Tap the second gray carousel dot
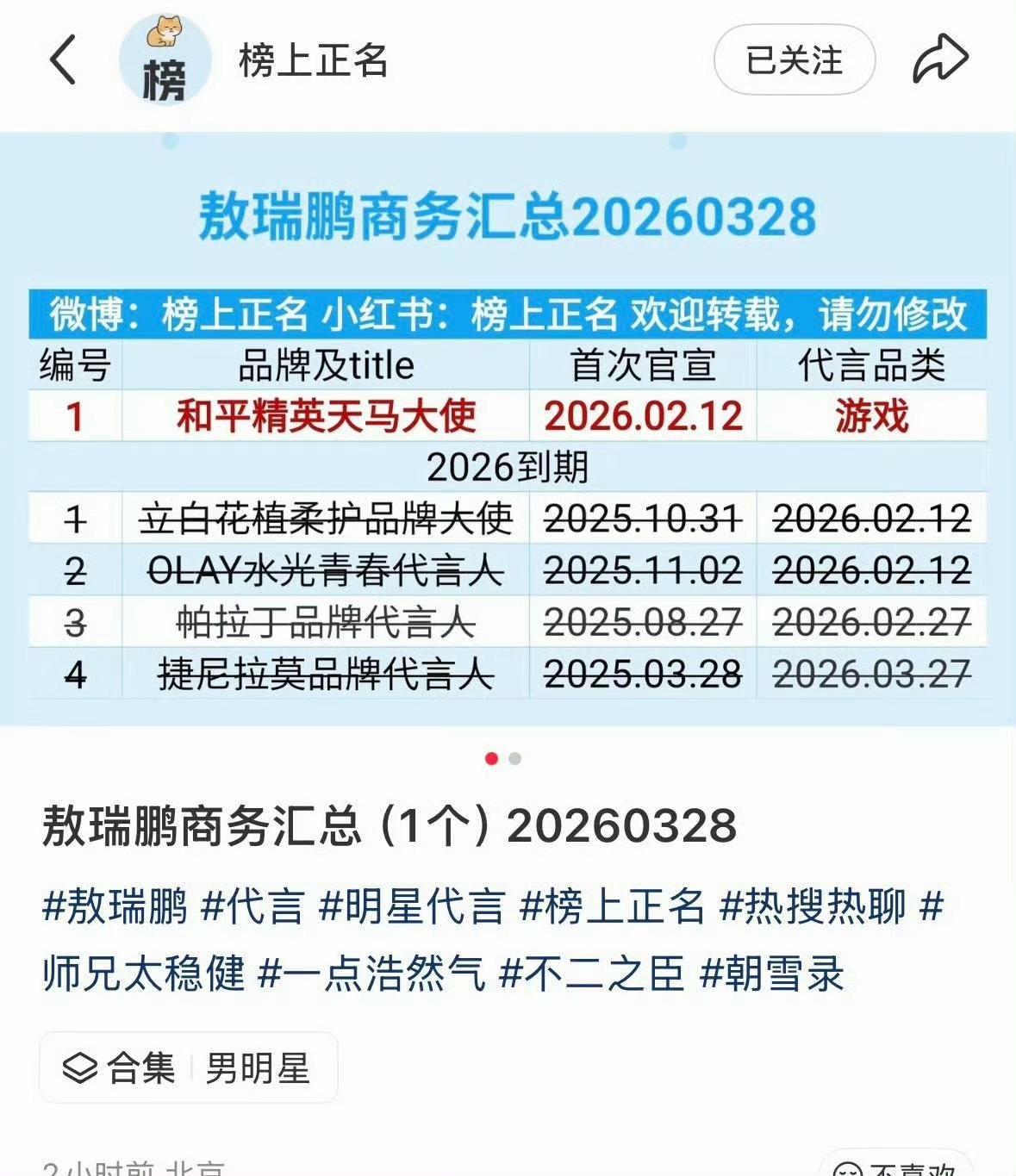 515,759
